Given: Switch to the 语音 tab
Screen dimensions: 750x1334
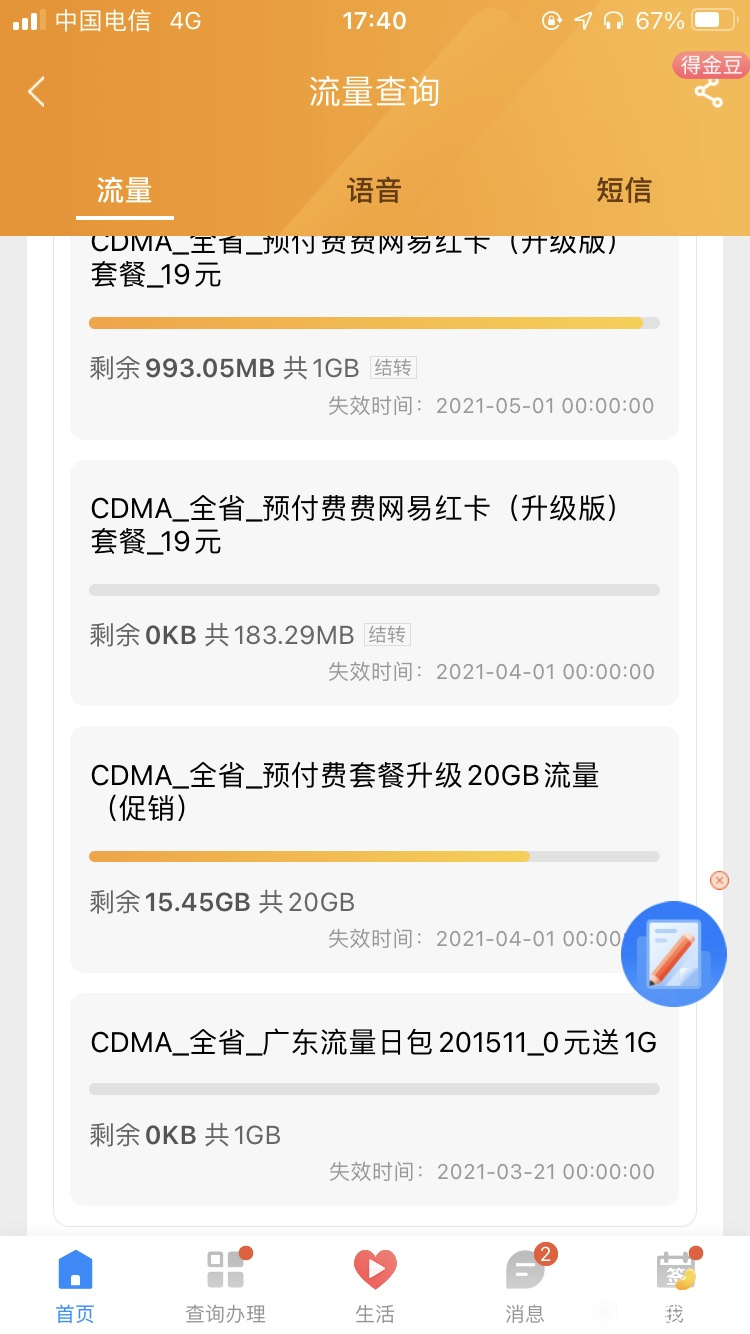Looking at the screenshot, I should click(x=374, y=190).
